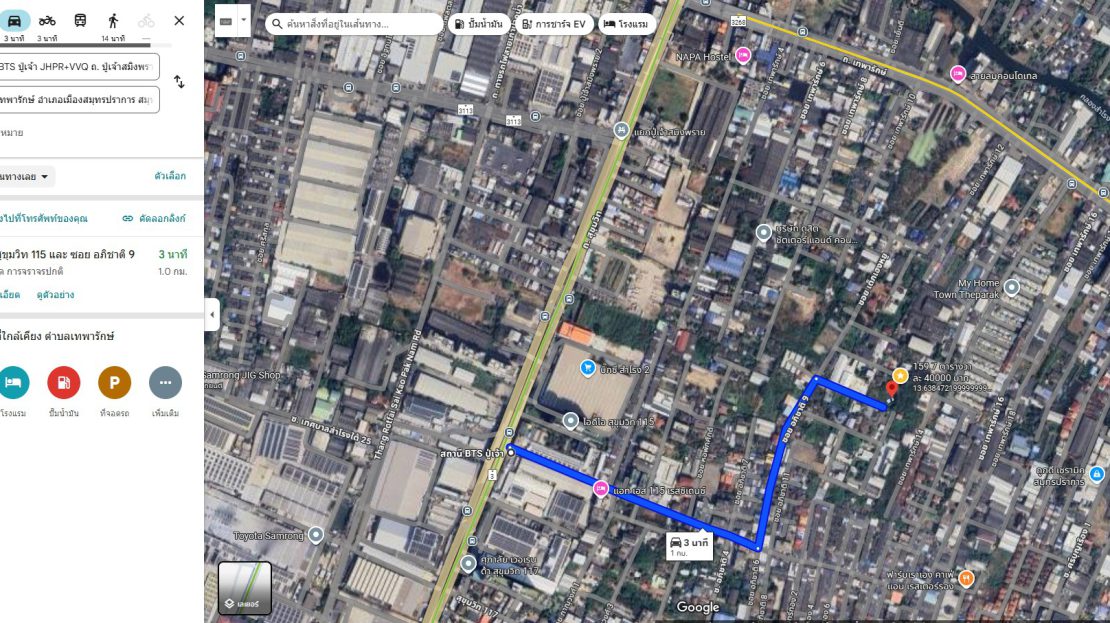The height and width of the screenshot is (623, 1110).
Task: Switch to public transit mode
Action: (80, 21)
